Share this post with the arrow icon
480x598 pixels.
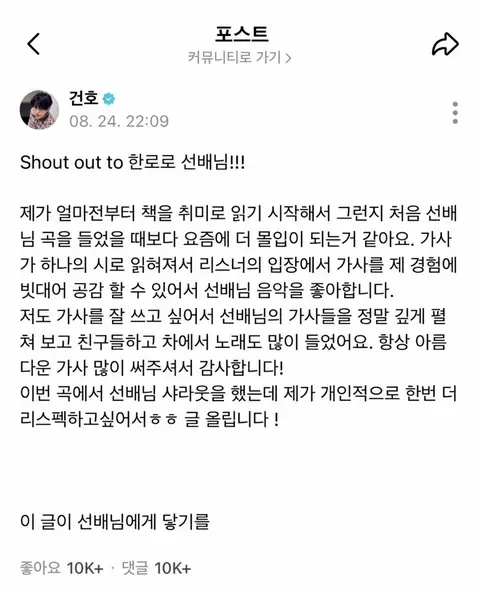point(445,44)
